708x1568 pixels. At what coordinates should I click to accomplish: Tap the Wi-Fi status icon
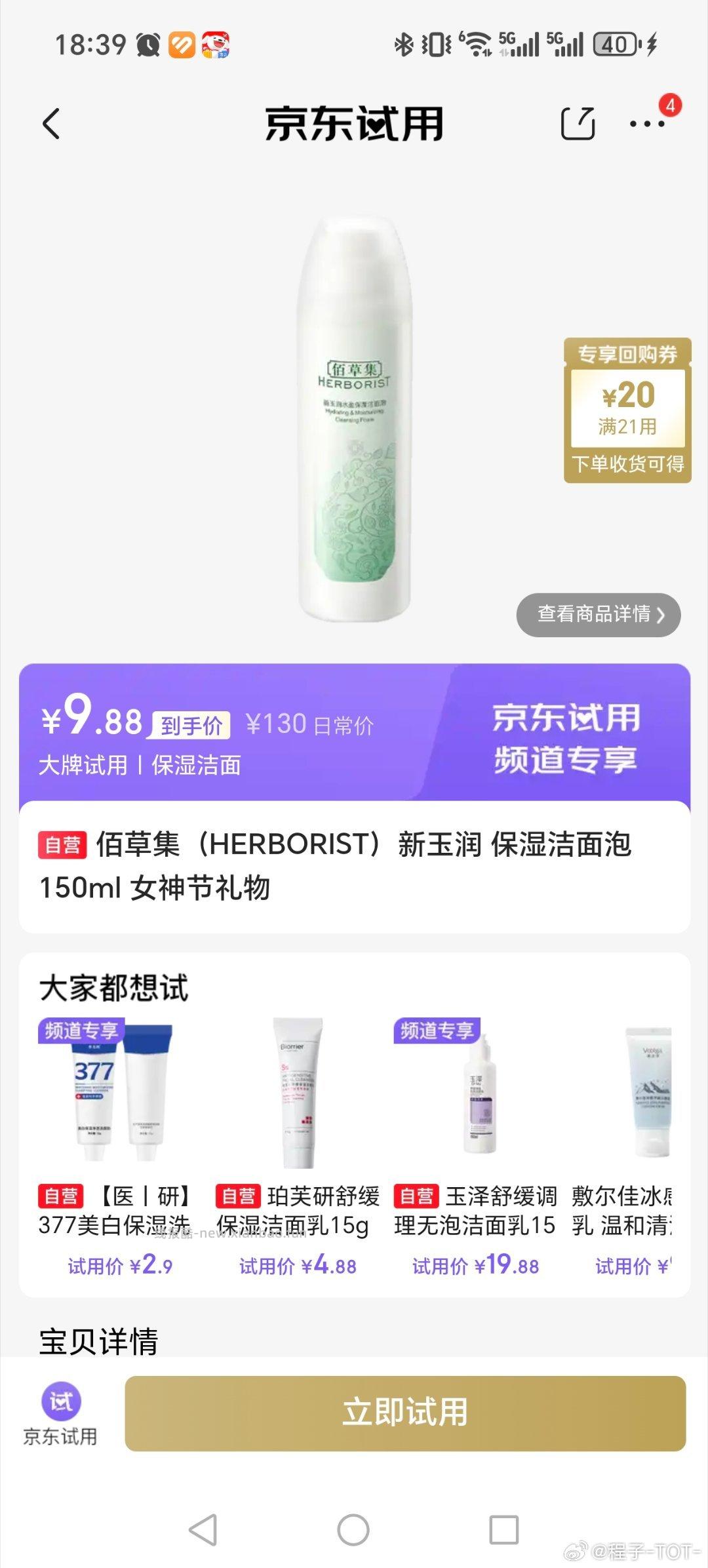tap(478, 45)
